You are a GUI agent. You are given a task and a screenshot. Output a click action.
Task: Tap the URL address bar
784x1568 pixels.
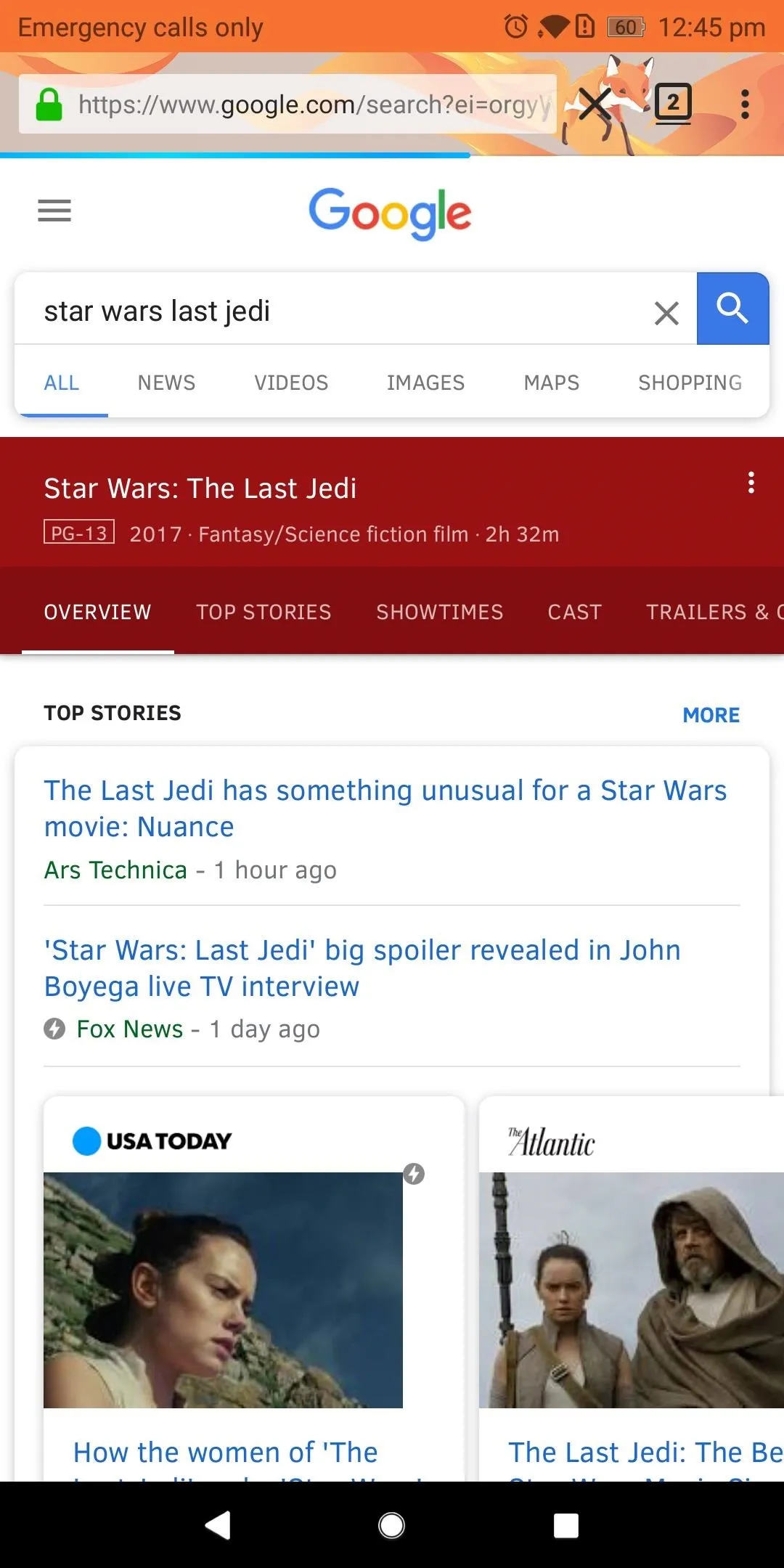pyautogui.click(x=287, y=104)
